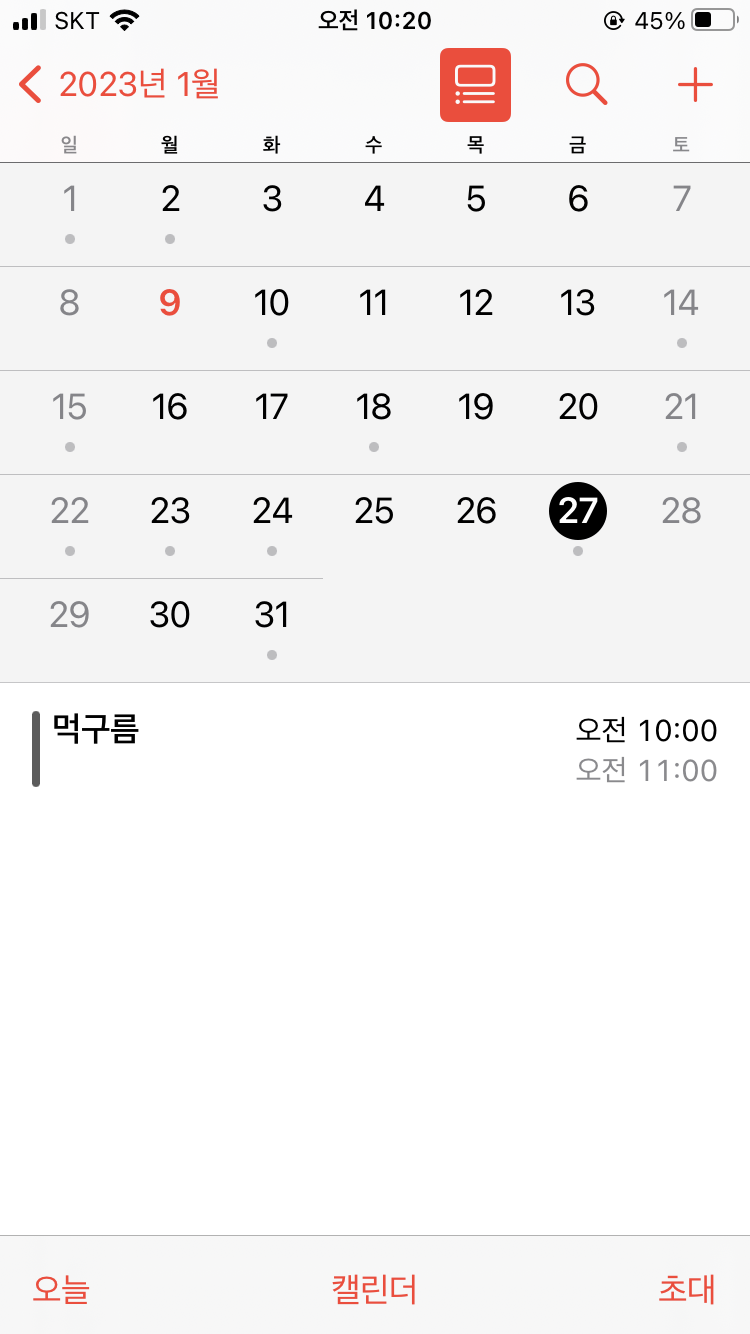The image size is (750, 1334).
Task: Select January 24 on the calendar
Action: (x=272, y=511)
